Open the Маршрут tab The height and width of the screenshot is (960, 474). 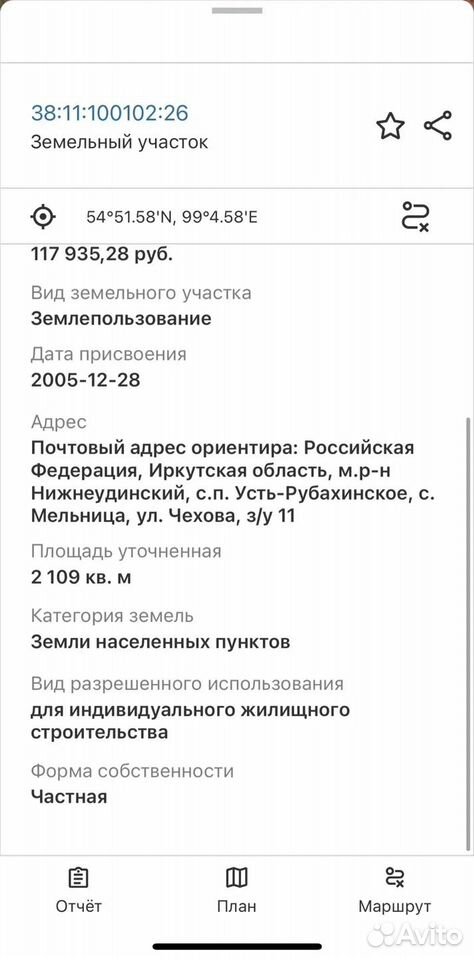(394, 890)
